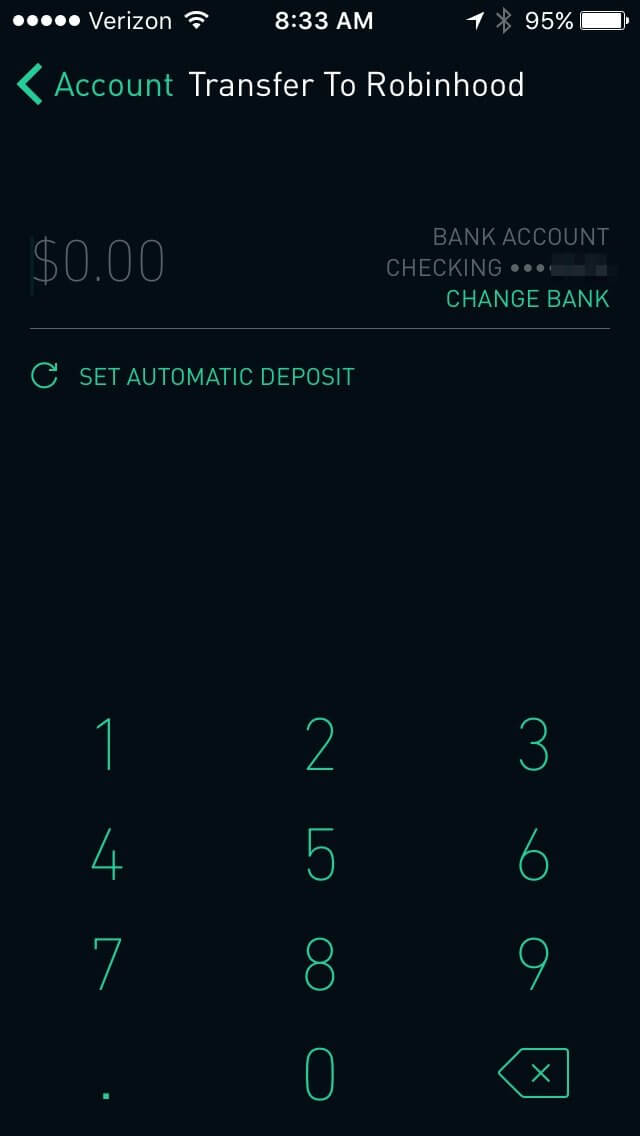Image resolution: width=640 pixels, height=1136 pixels.
Task: Enter digit 4 on the keypad
Action: point(106,856)
